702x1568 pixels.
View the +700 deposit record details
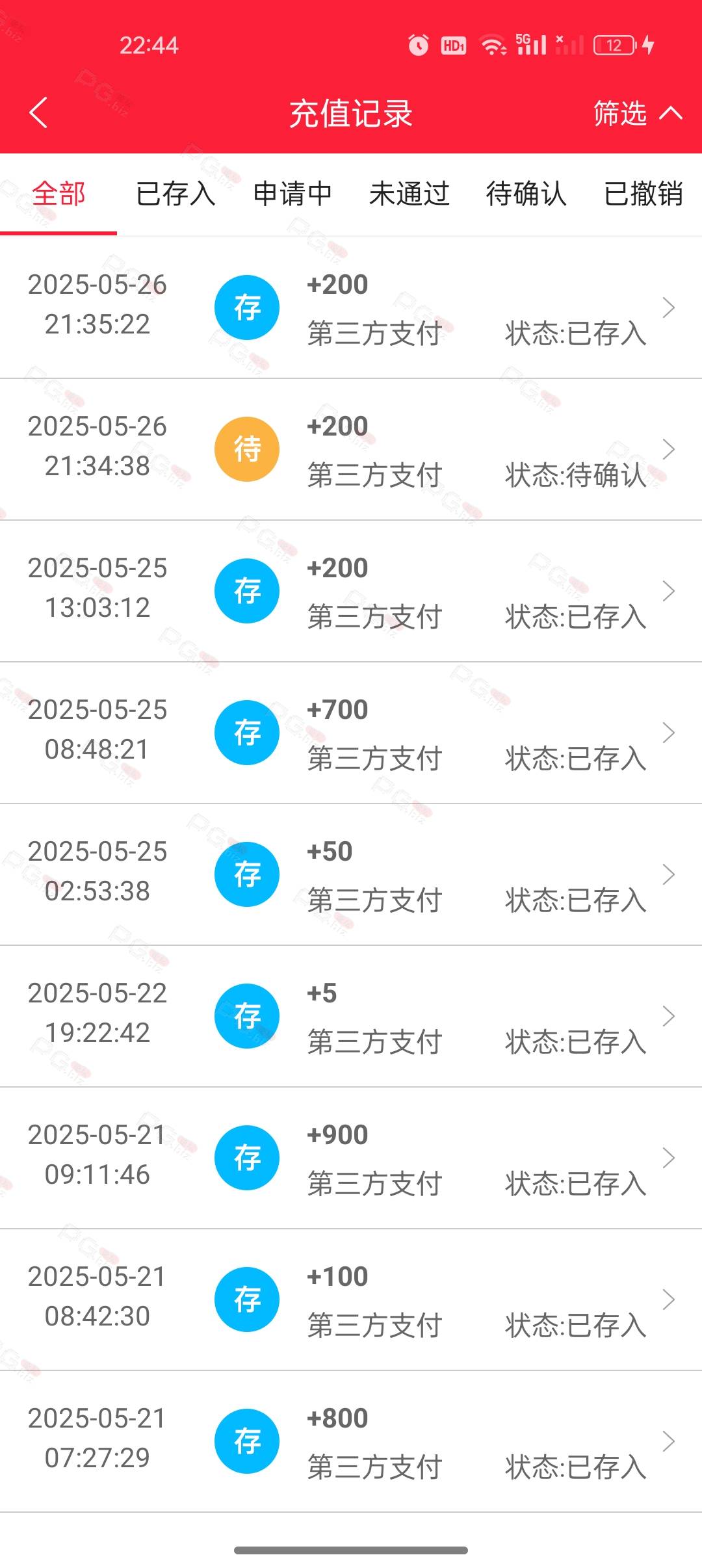click(351, 733)
